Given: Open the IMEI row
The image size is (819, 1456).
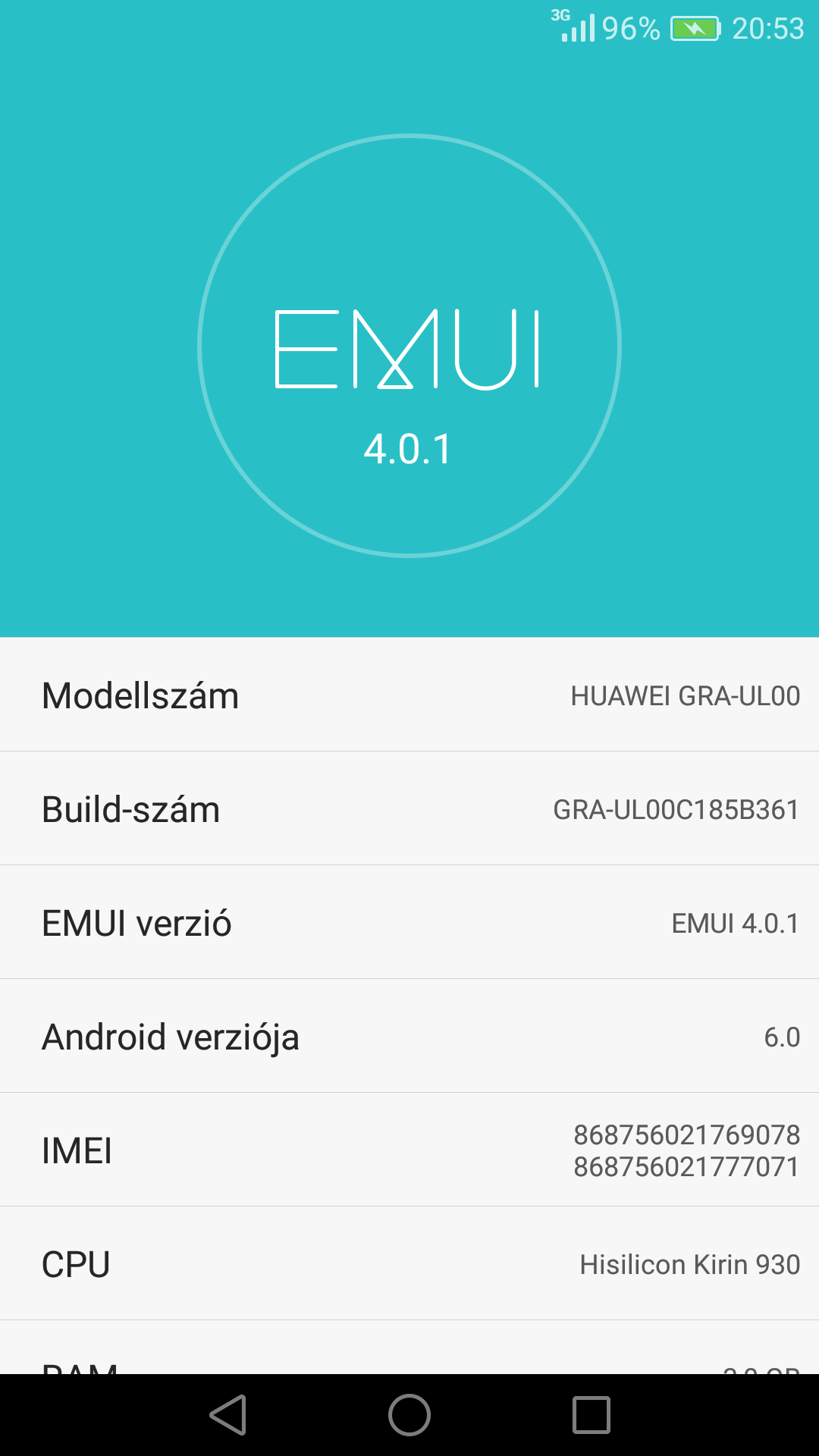Looking at the screenshot, I should [409, 1150].
